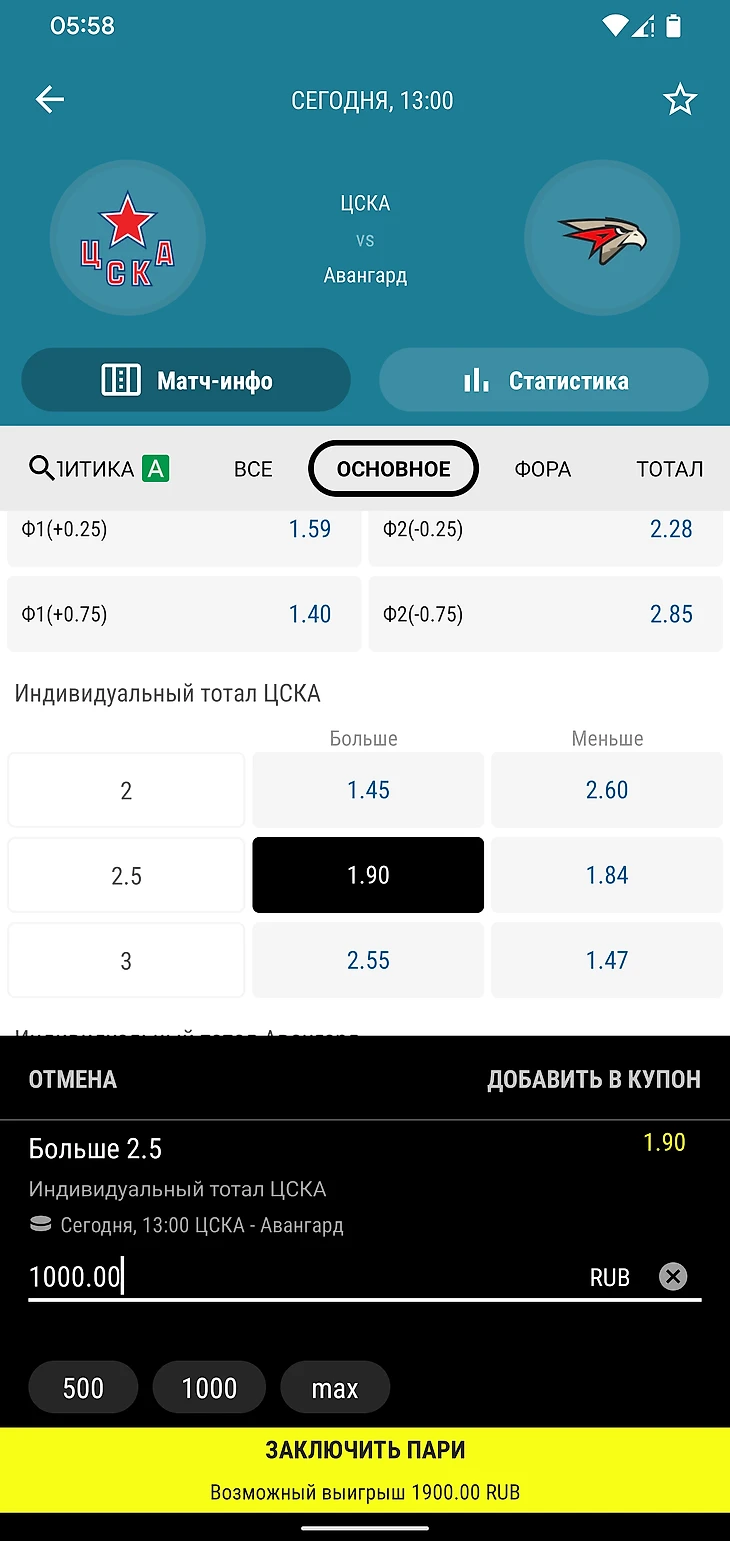730x1541 pixels.
Task: Select the ОСНОВНОЕ tab
Action: coord(393,469)
